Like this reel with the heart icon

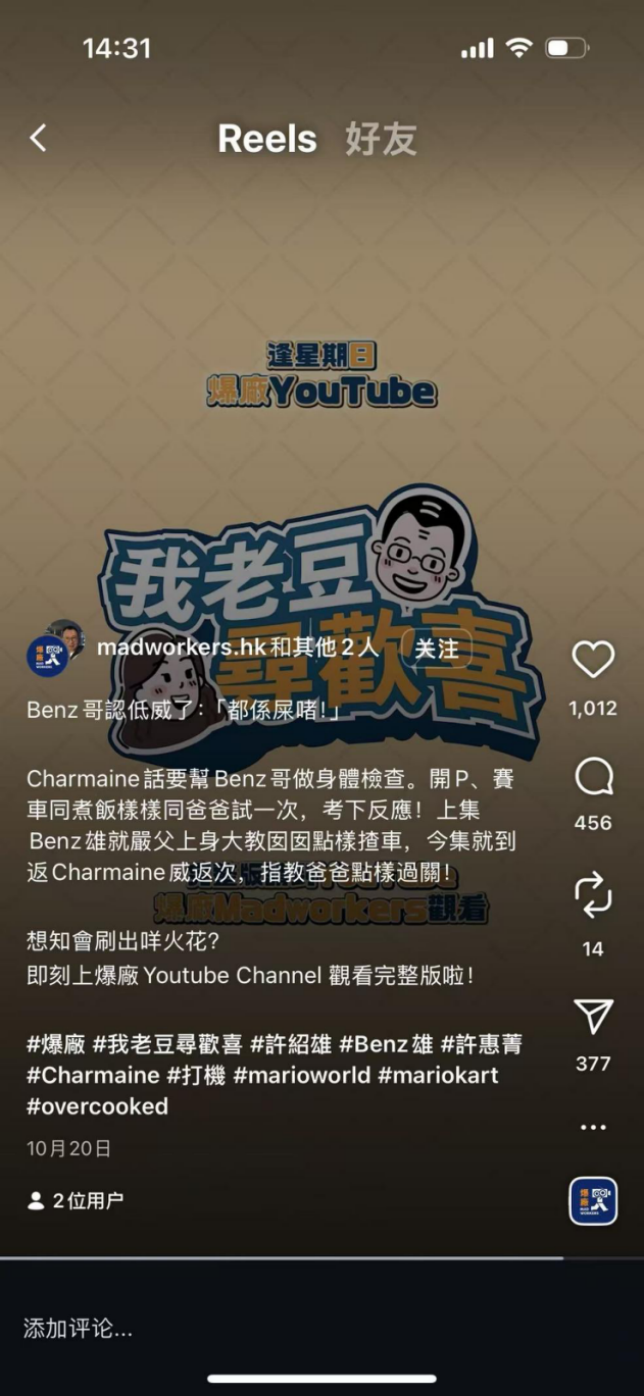pos(593,662)
